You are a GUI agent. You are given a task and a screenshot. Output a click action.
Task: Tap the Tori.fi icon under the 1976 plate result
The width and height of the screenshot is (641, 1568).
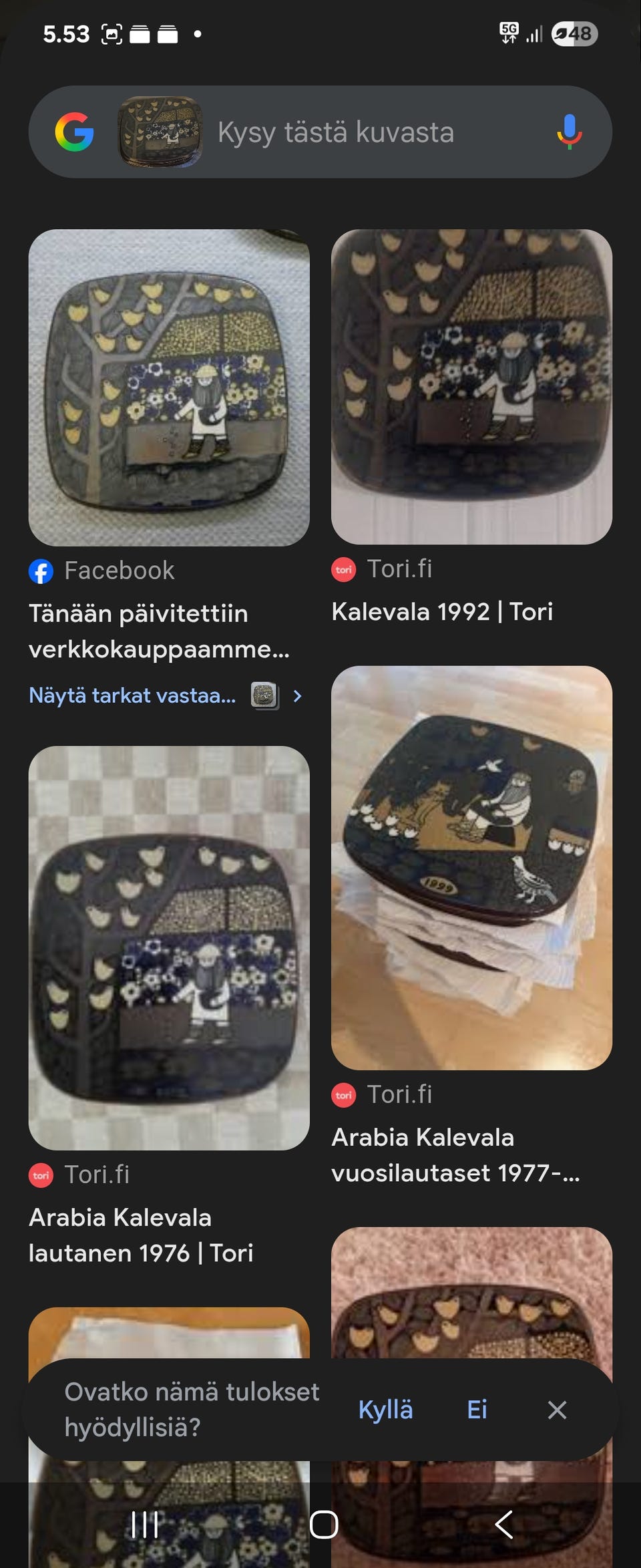(x=41, y=1176)
